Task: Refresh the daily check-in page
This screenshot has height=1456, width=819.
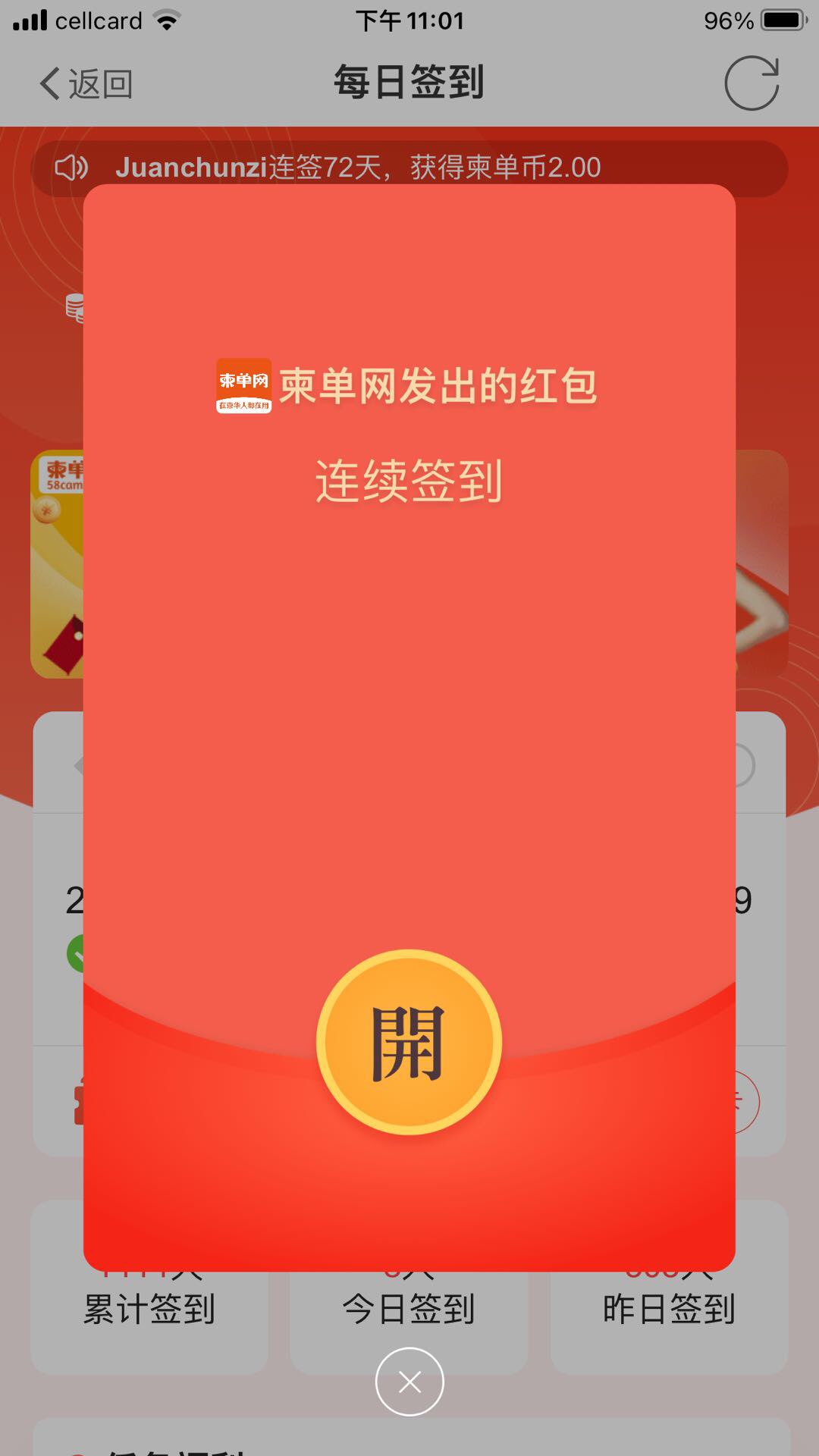Action: pyautogui.click(x=751, y=83)
